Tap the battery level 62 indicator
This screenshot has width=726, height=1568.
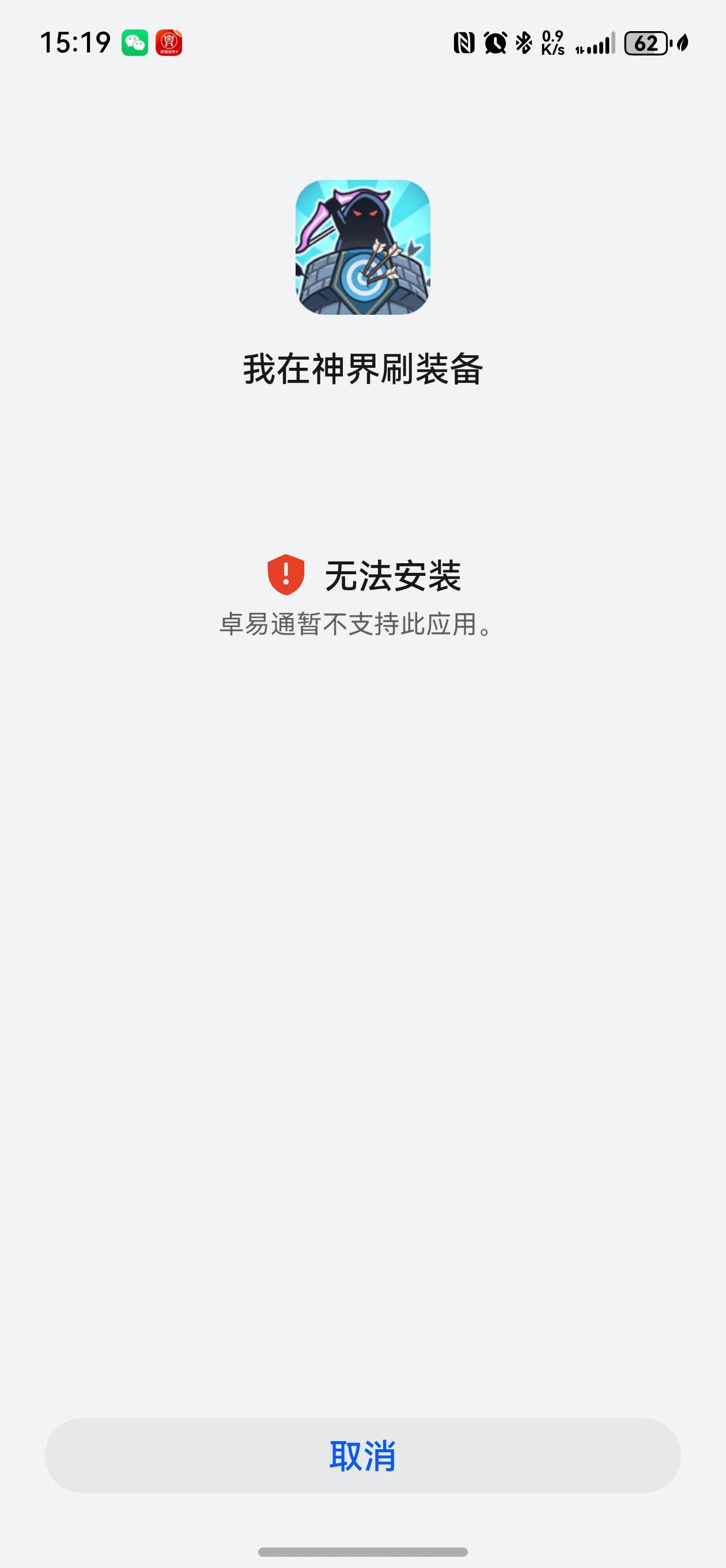click(x=647, y=43)
